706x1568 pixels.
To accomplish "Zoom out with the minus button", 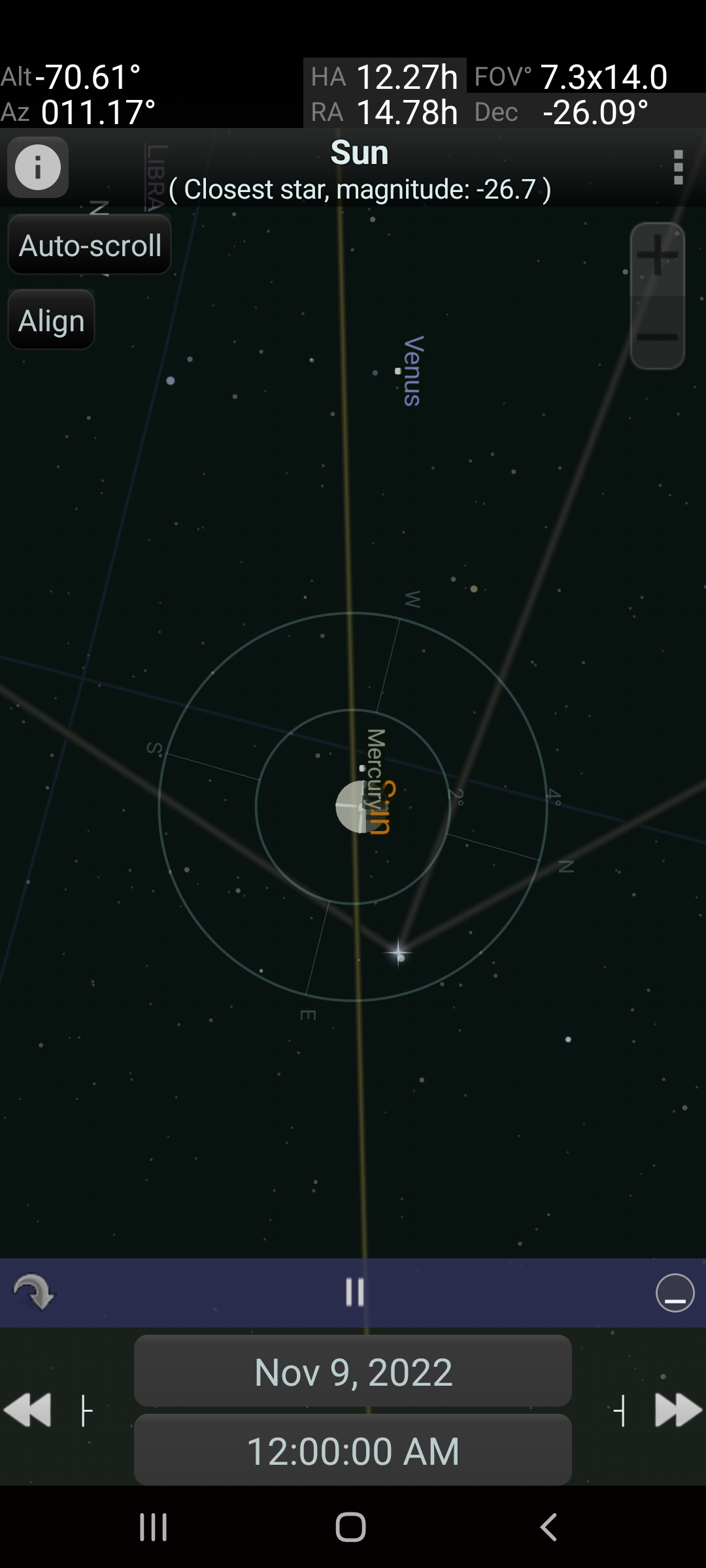I will tap(657, 336).
